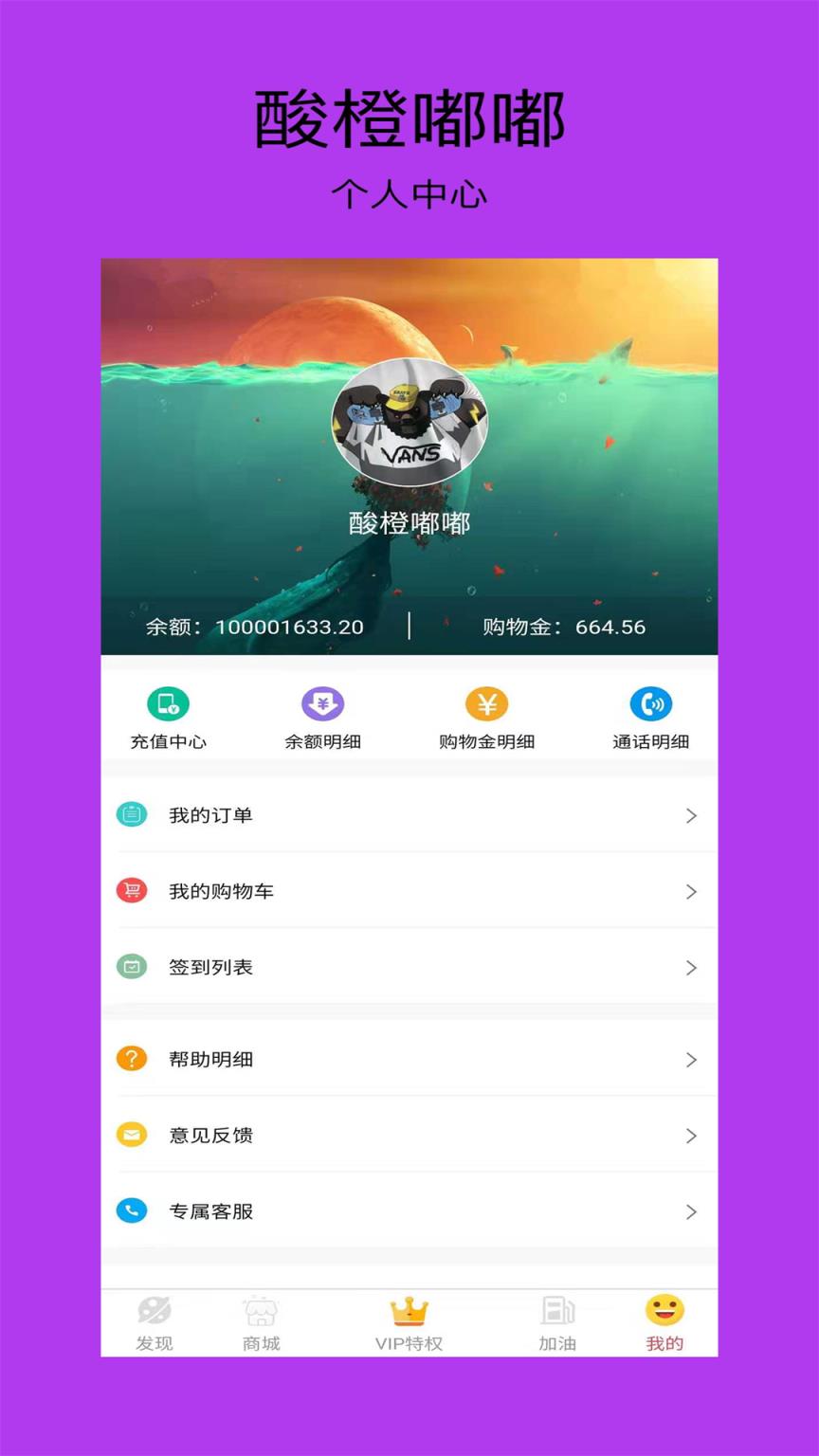Viewport: 819px width, 1456px height.
Task: Tap the 专属客服 phone icon
Action: pos(132,1210)
